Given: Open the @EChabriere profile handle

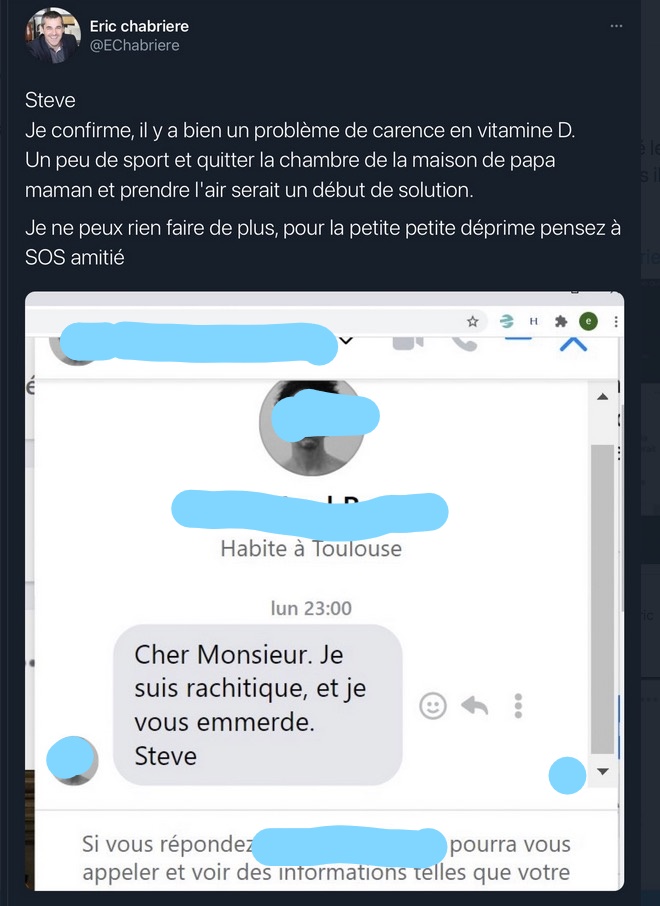Looking at the screenshot, I should [135, 45].
